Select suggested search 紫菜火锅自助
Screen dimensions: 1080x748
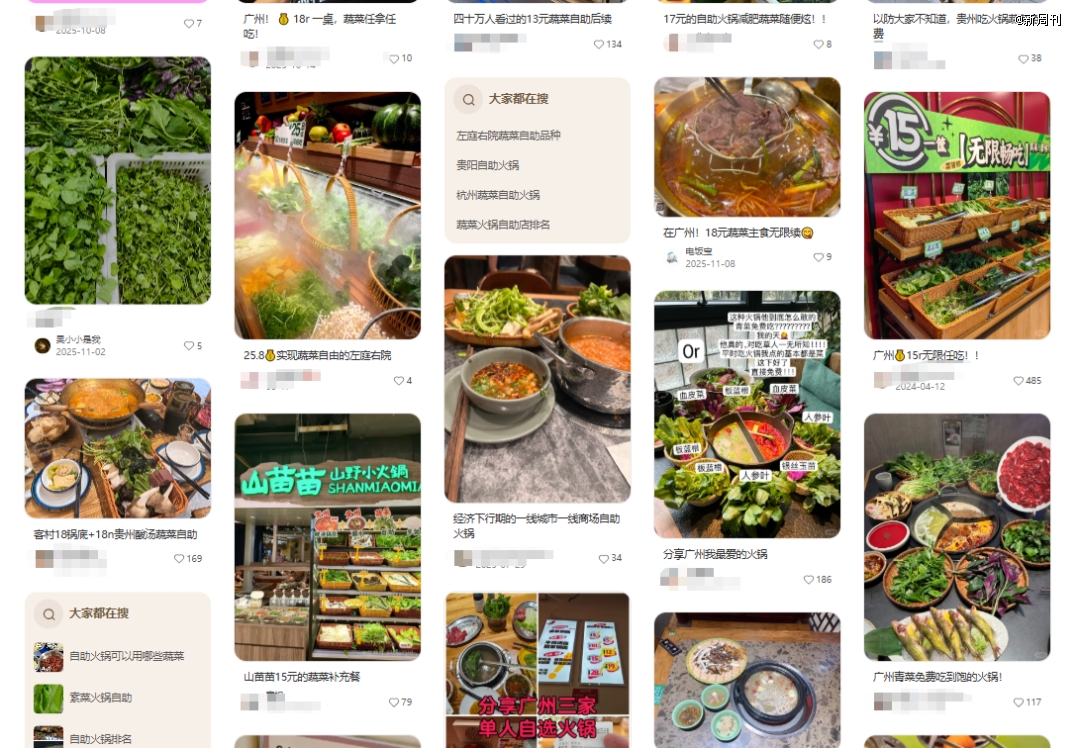100,698
